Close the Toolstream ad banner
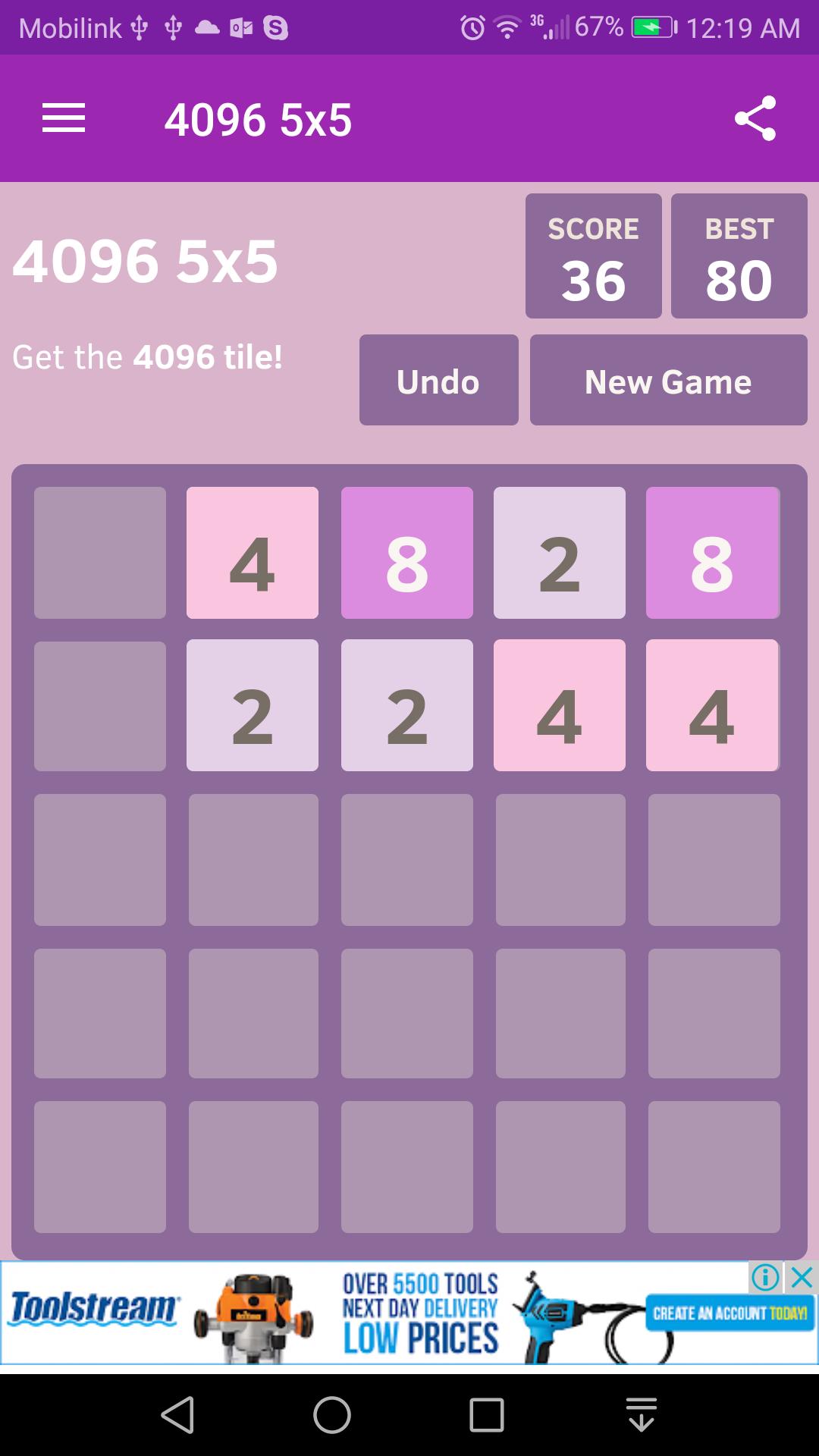Viewport: 819px width, 1456px height. point(802,1278)
